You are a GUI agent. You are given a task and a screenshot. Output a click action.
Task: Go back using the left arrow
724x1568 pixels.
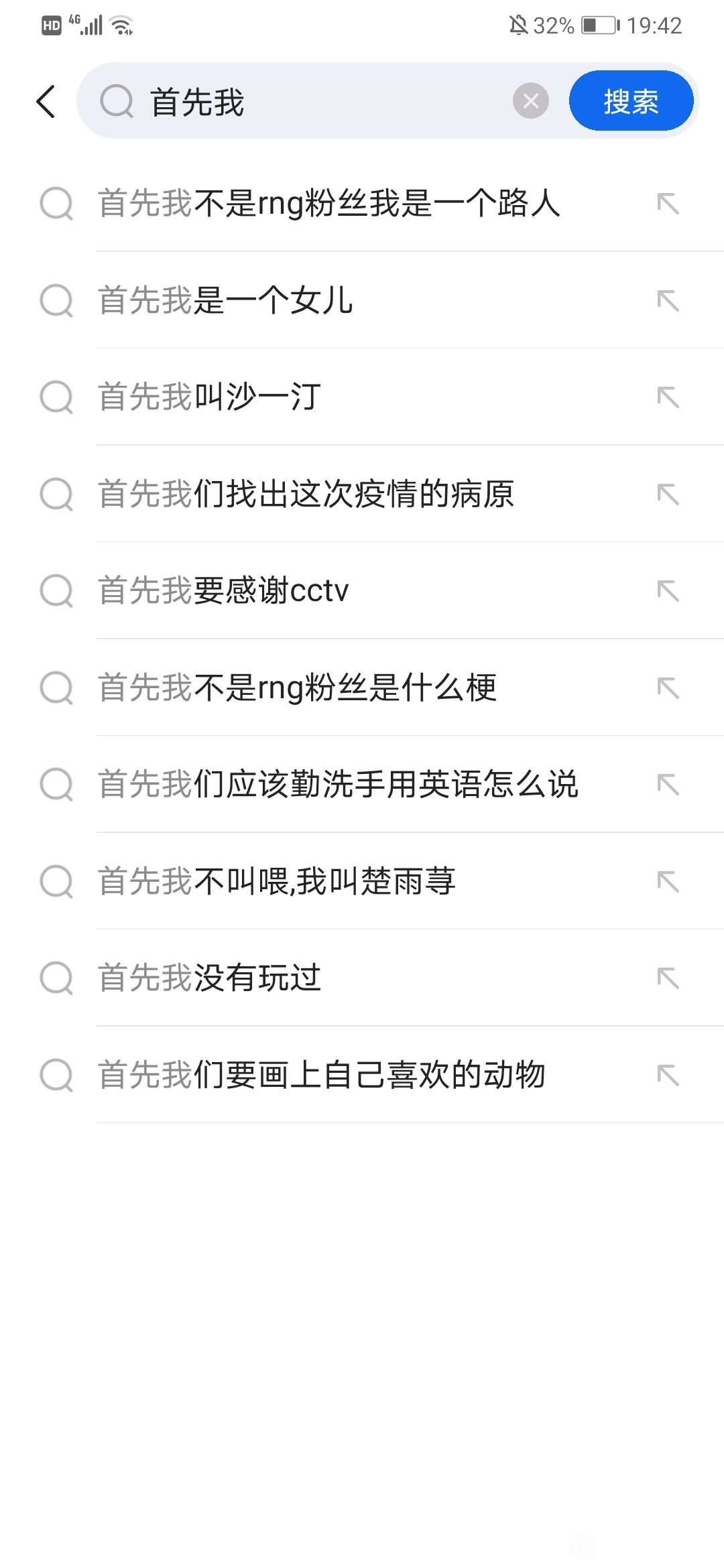pos(46,102)
